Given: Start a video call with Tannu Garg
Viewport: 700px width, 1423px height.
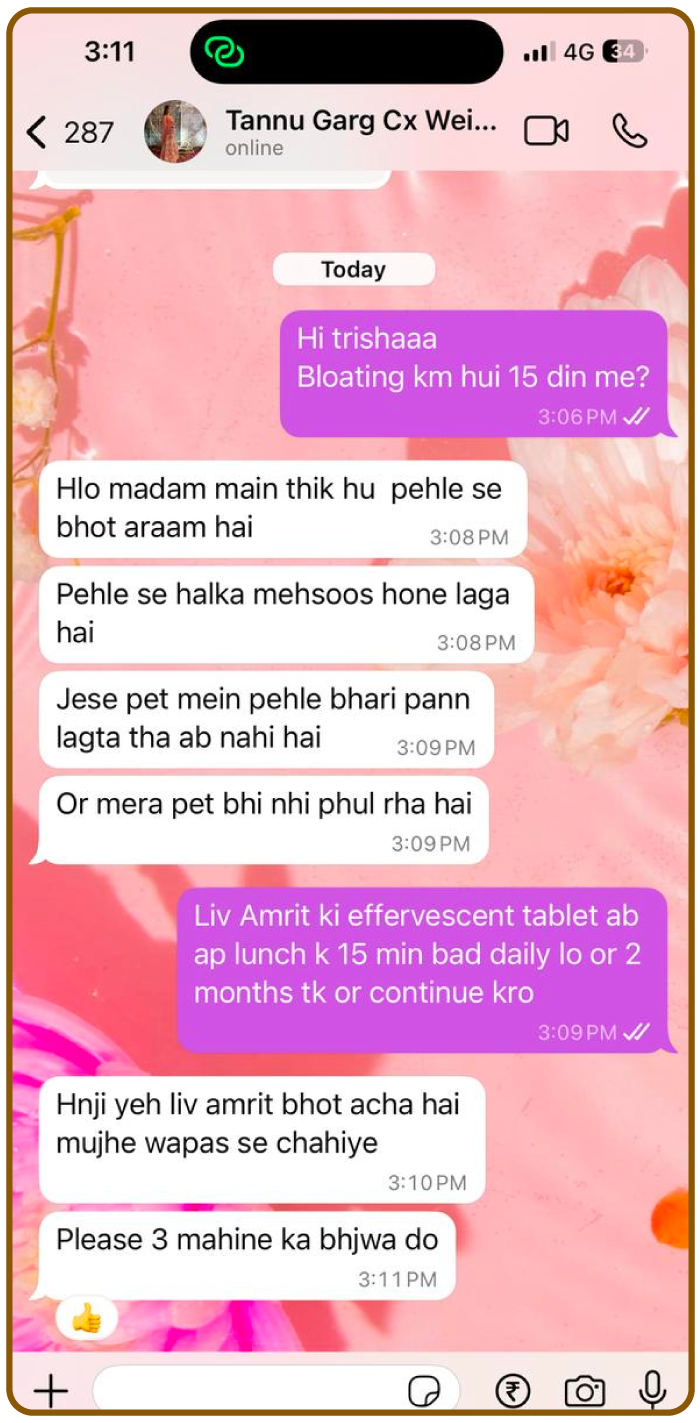Looking at the screenshot, I should tap(547, 131).
